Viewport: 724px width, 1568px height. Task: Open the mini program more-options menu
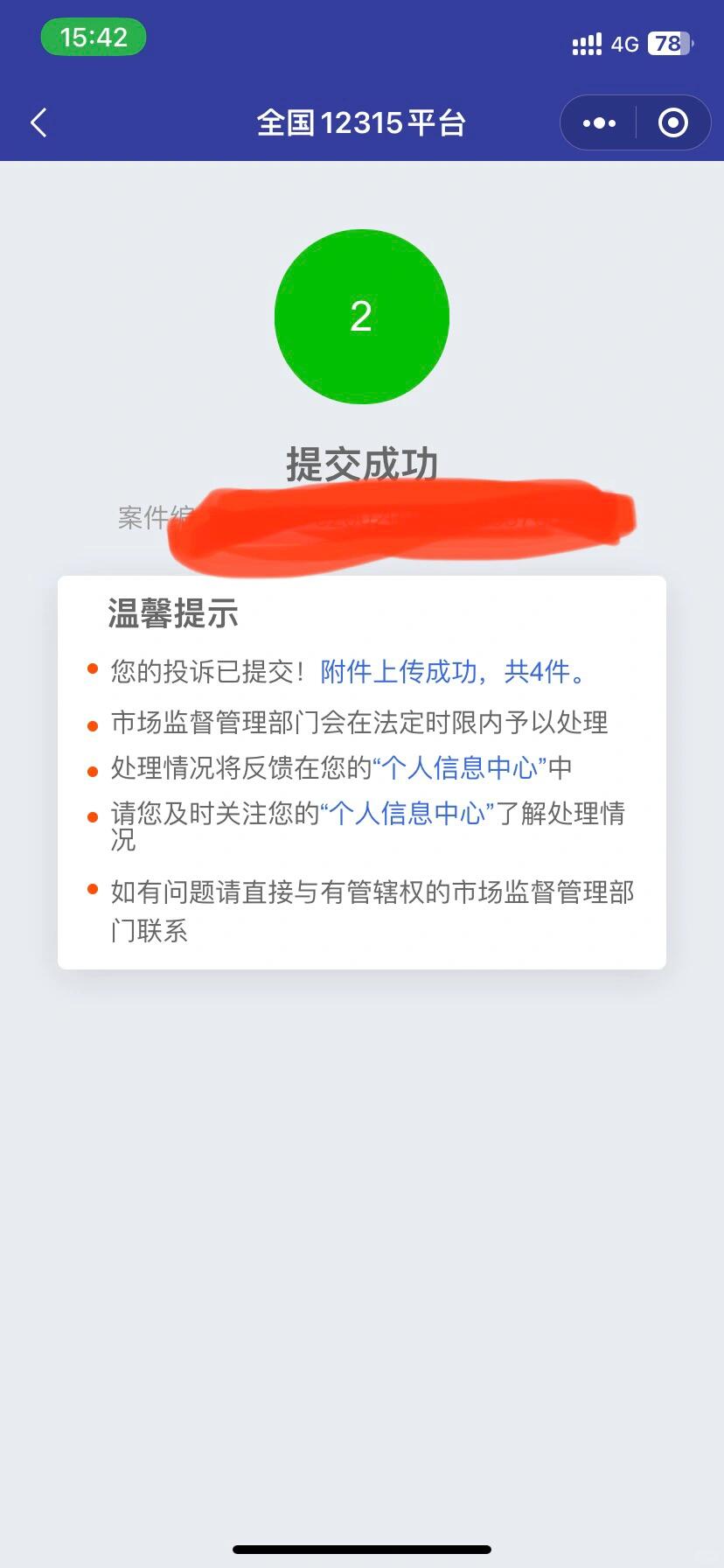tap(599, 123)
